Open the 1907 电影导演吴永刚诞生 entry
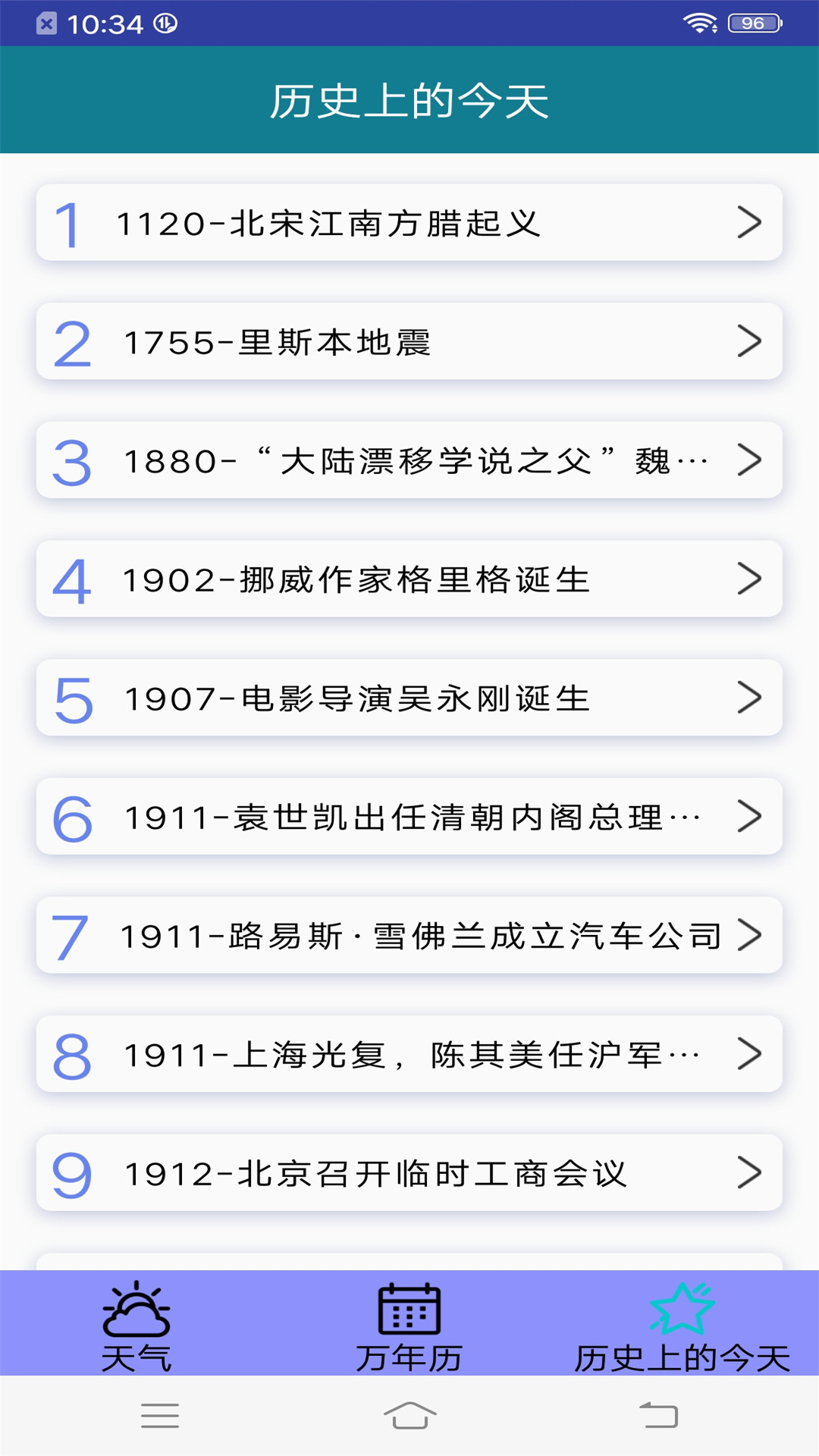The width and height of the screenshot is (819, 1456). [409, 698]
